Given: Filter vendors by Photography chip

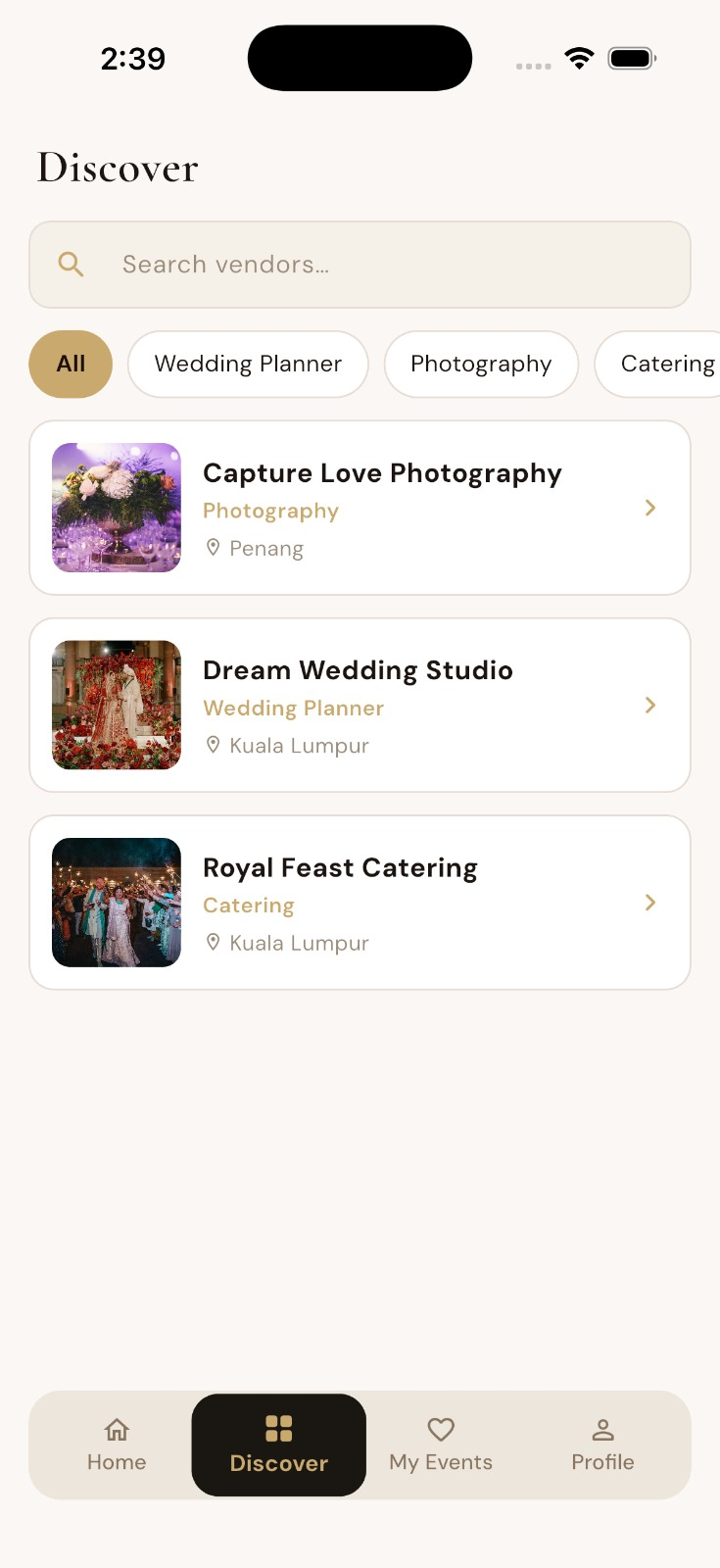Looking at the screenshot, I should click(x=481, y=364).
